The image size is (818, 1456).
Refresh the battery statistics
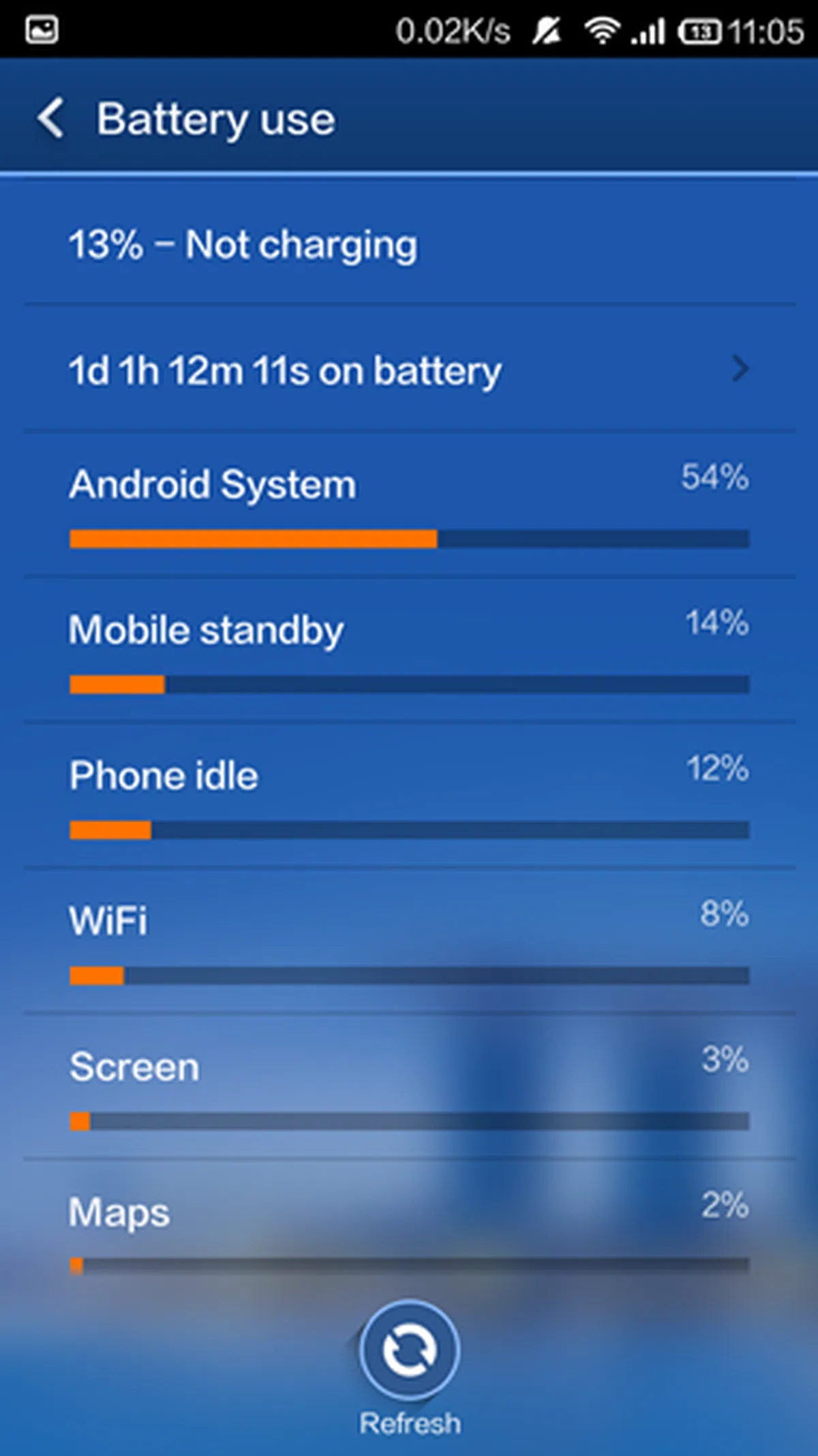coord(410,1352)
